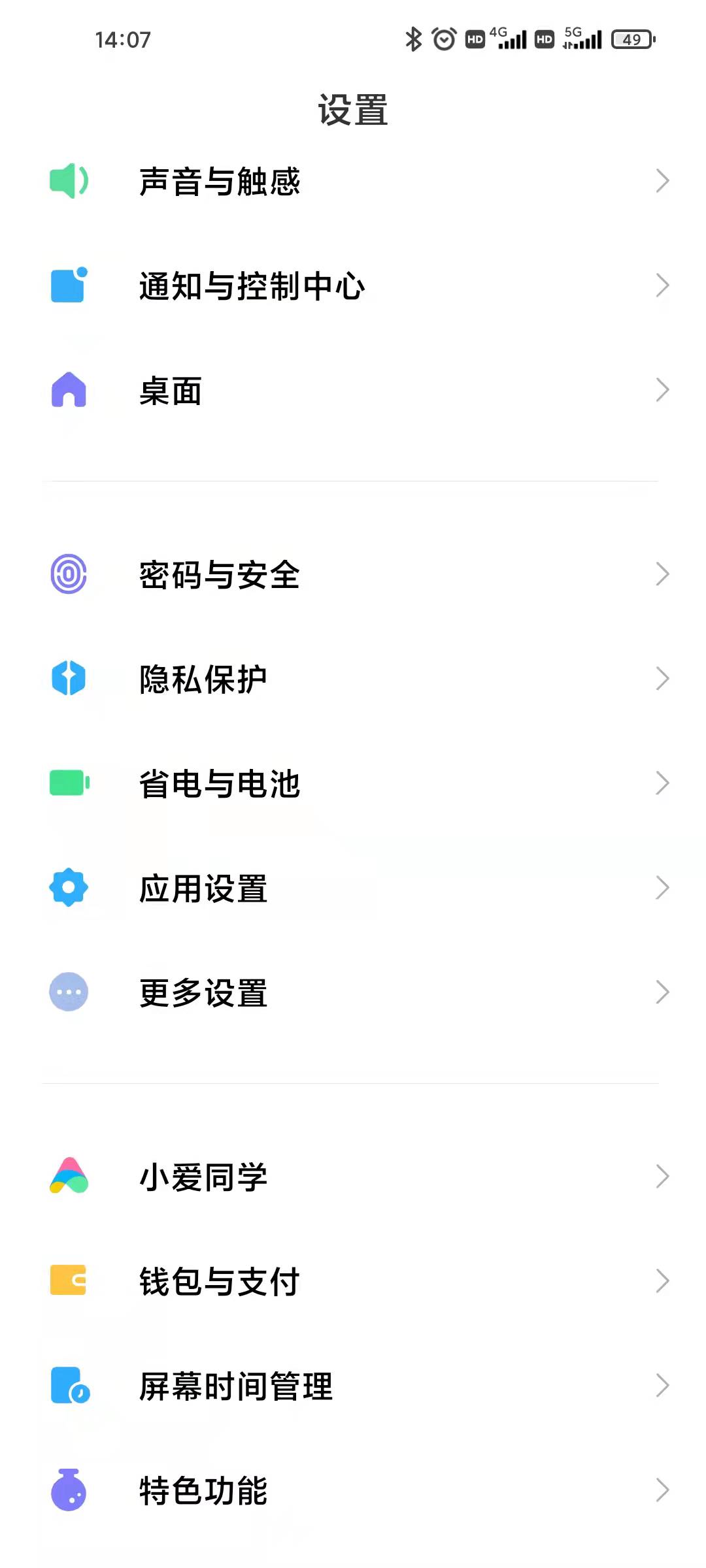Open 应用设置 from the list
Viewport: 706px width, 1568px height.
point(353,887)
